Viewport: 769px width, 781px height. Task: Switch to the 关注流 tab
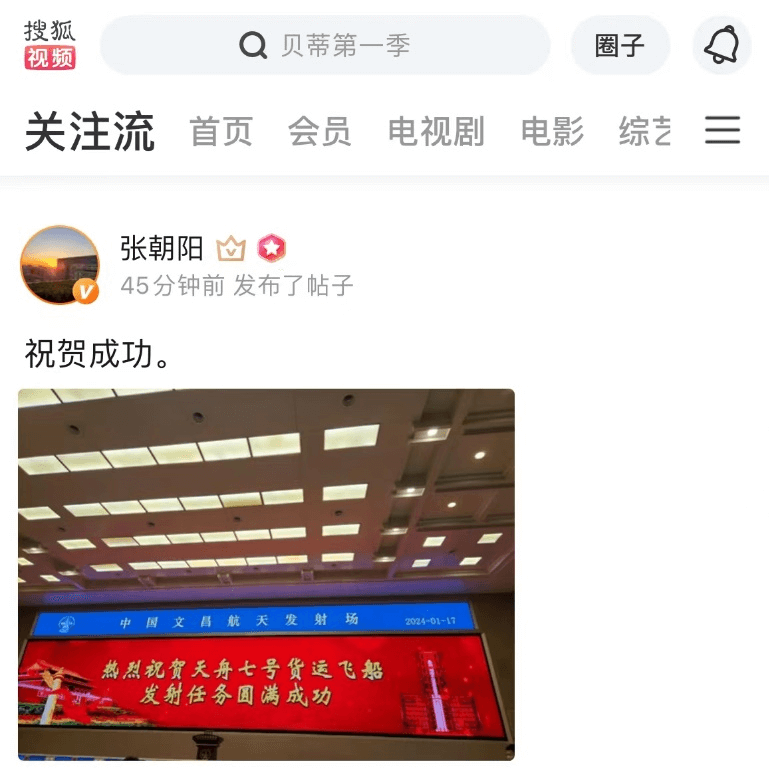90,132
